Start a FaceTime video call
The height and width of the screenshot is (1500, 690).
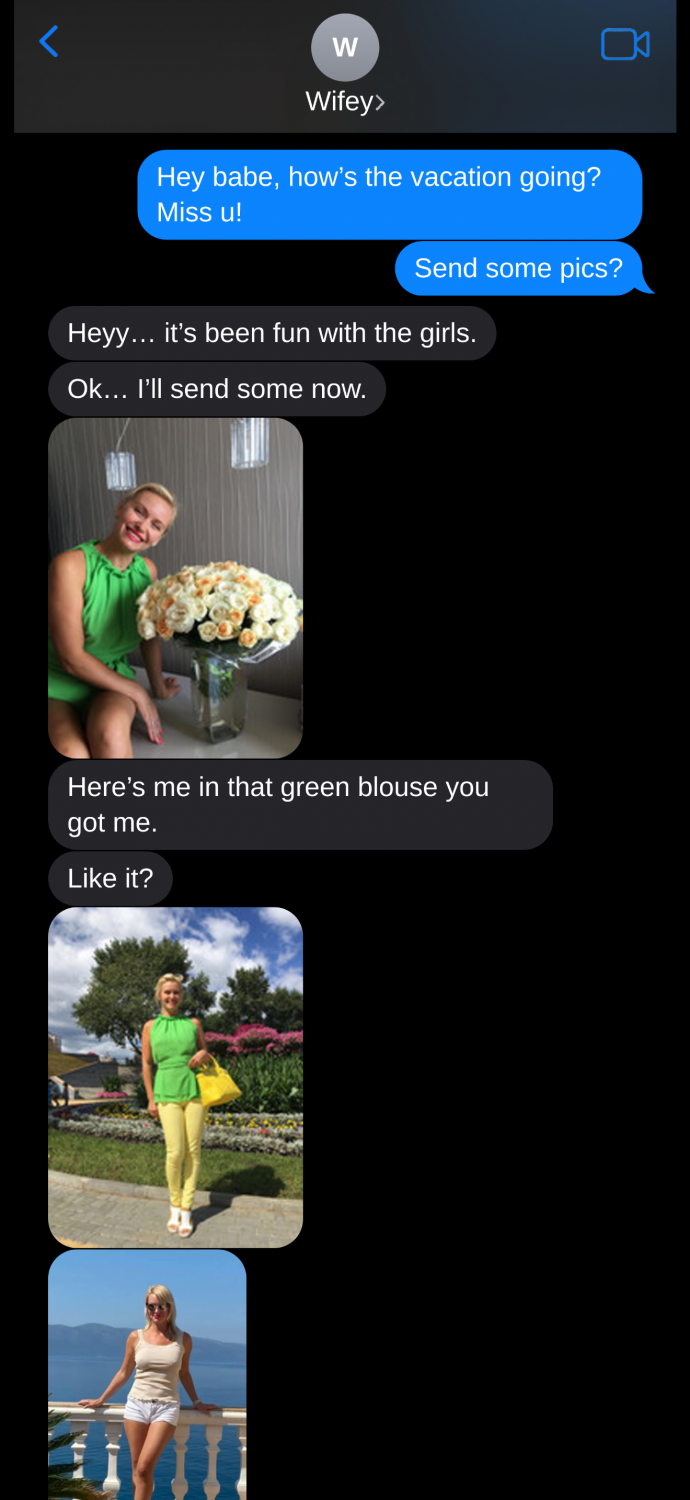coord(625,44)
